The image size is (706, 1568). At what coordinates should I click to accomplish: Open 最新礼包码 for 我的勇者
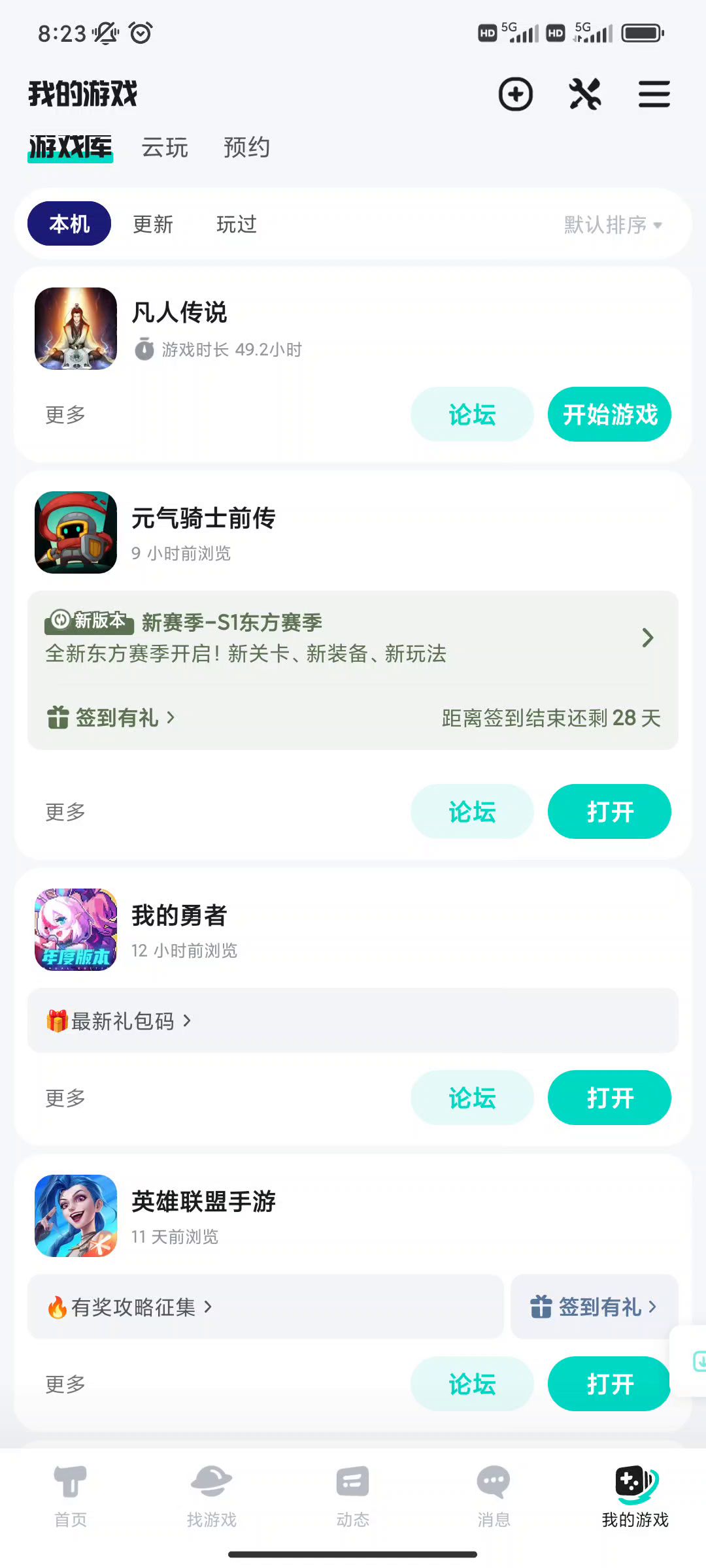353,1021
